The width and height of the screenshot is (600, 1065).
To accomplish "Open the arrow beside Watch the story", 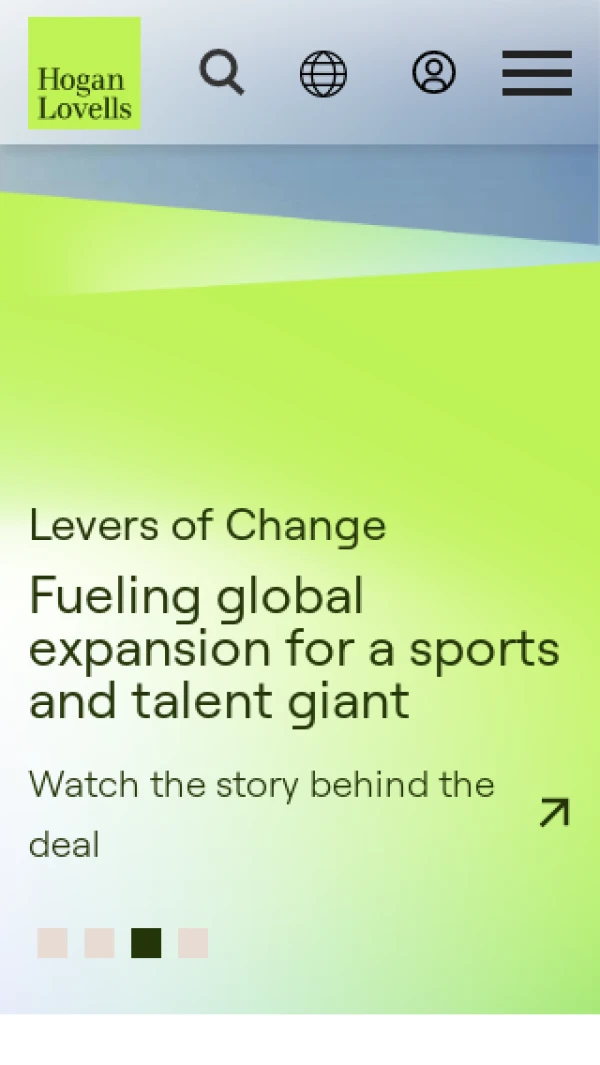I will 554,812.
